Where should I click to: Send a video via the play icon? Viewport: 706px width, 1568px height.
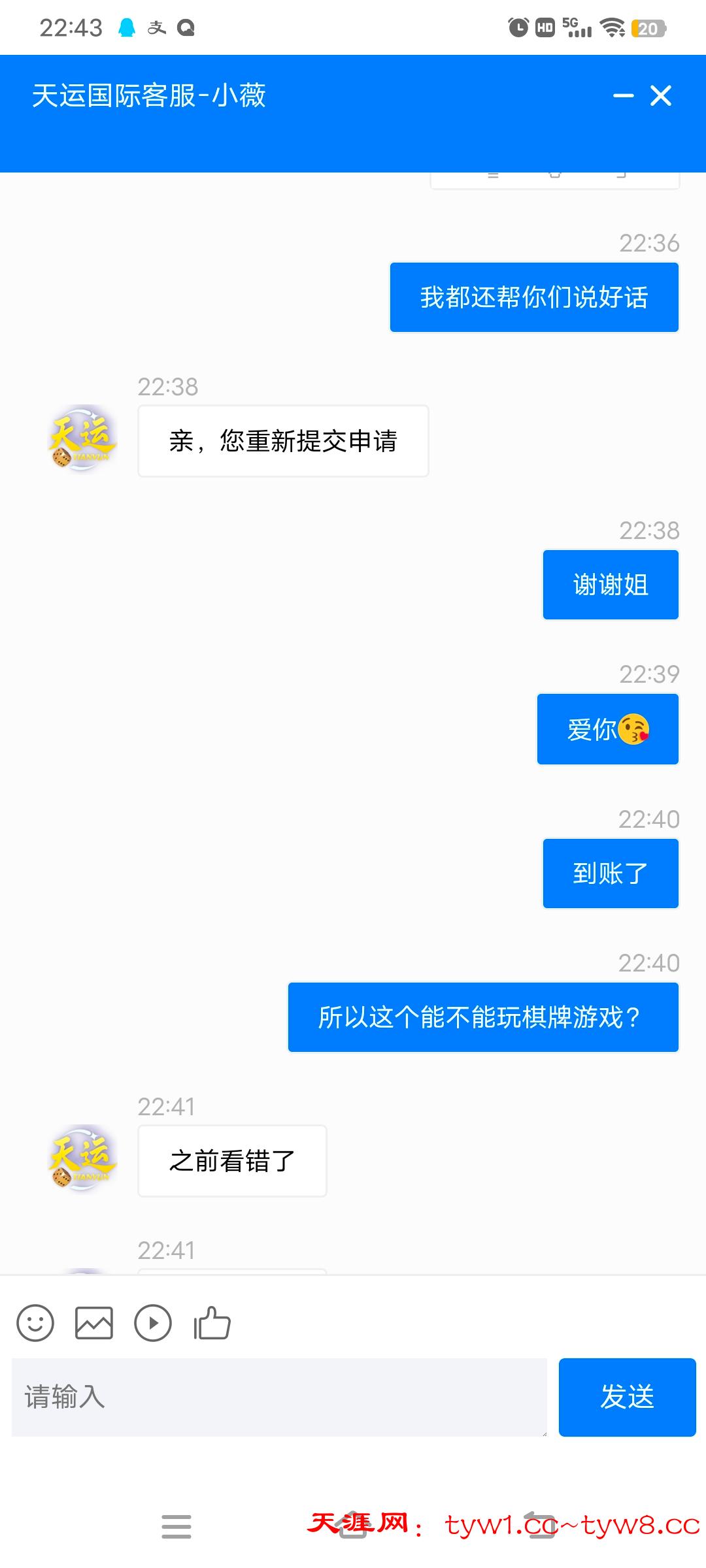[x=153, y=1323]
